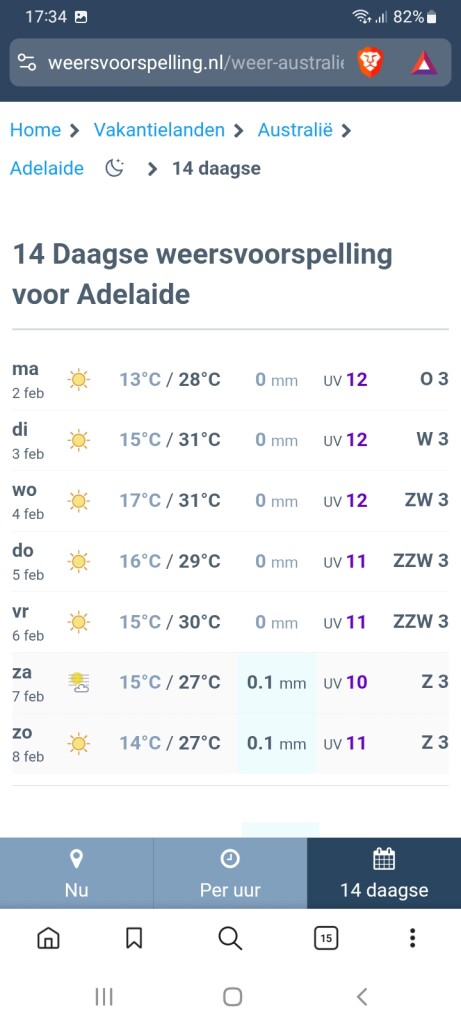Image resolution: width=461 pixels, height=1024 pixels.
Task: Open recent apps from system navigation bar
Action: point(104,997)
